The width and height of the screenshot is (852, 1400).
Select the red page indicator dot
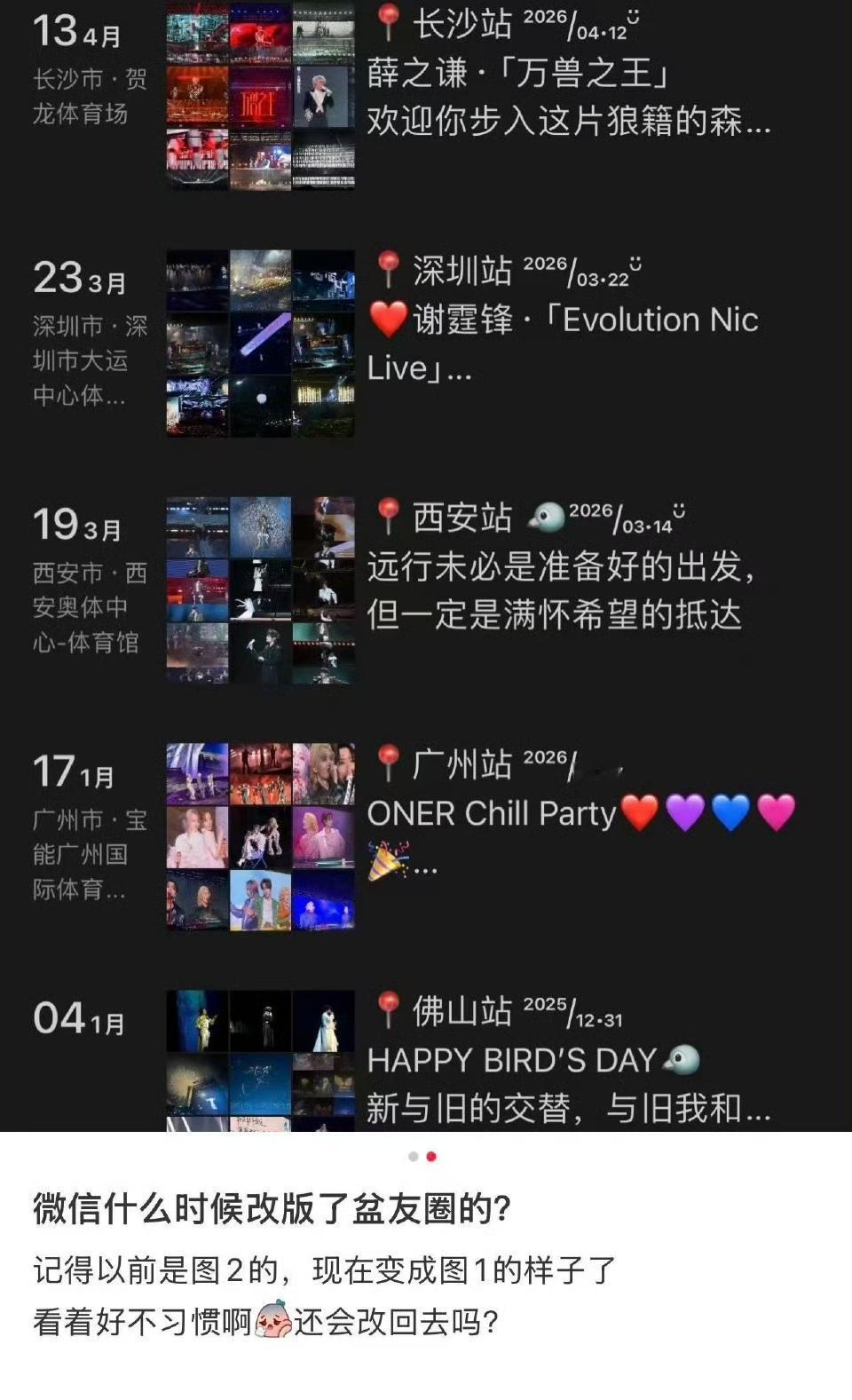pyautogui.click(x=431, y=1158)
